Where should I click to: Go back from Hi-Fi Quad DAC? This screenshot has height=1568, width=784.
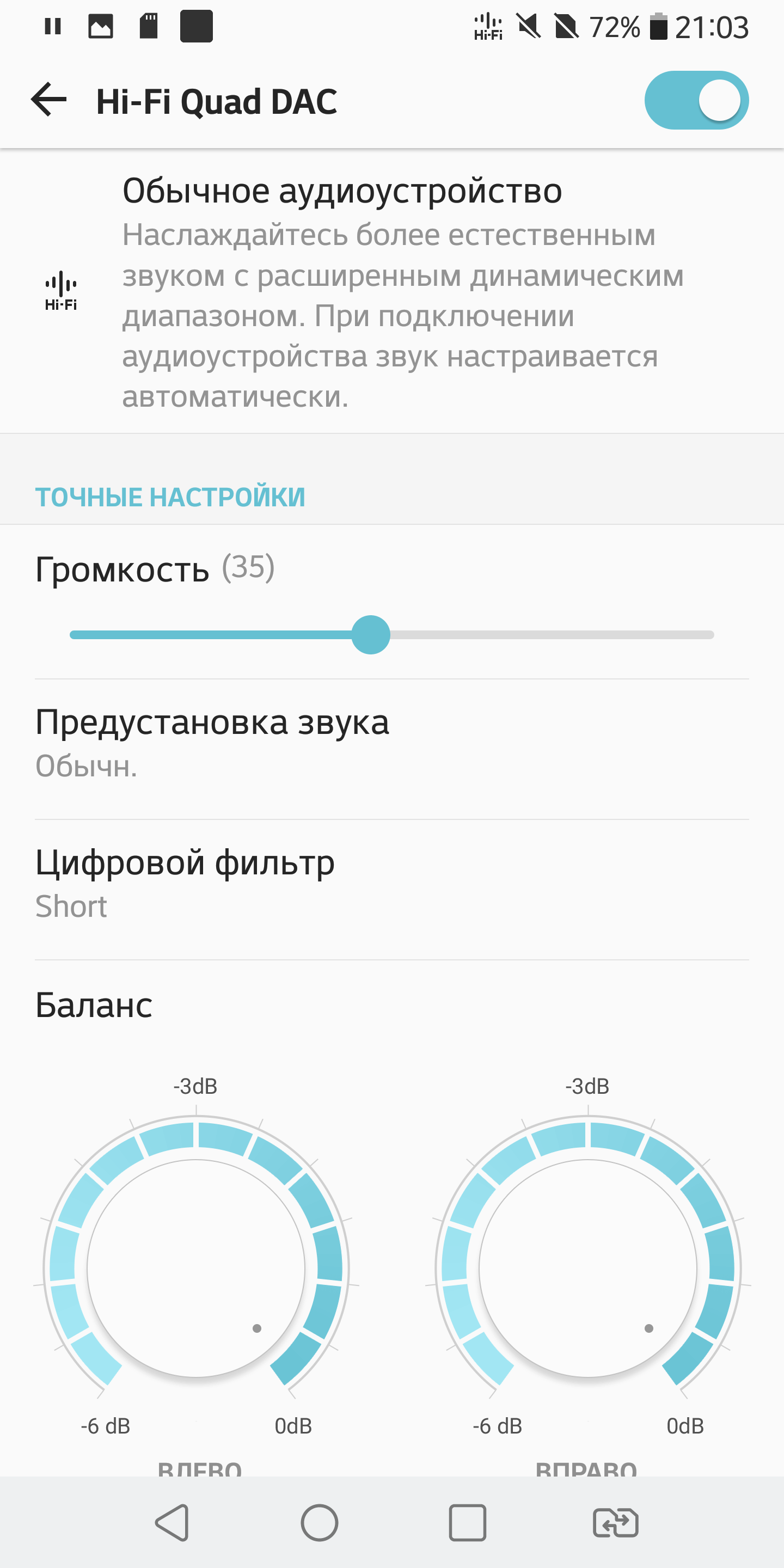click(x=48, y=100)
